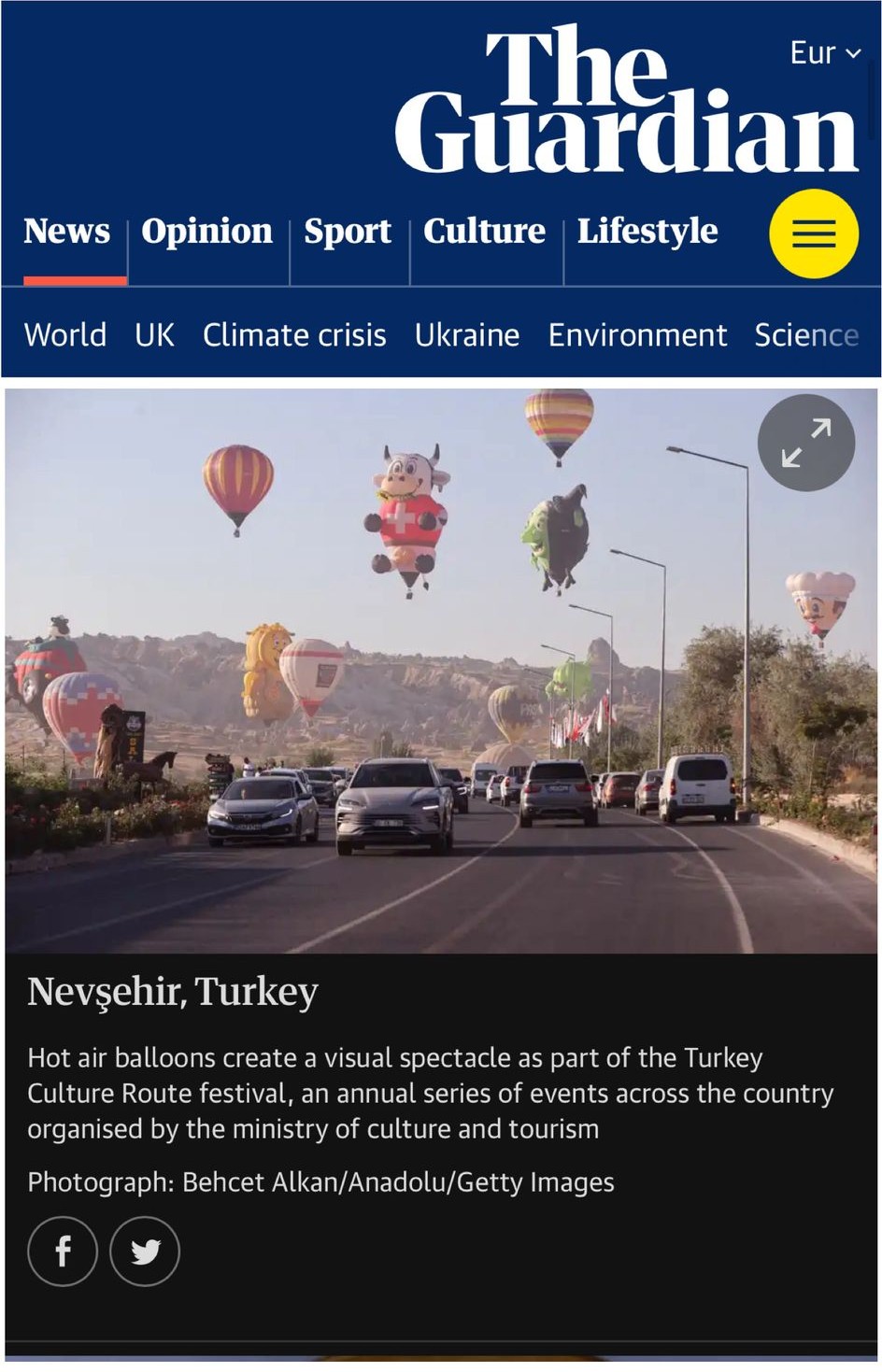Image resolution: width=882 pixels, height=1372 pixels.
Task: Open the Science subsection
Action: pyautogui.click(x=805, y=334)
